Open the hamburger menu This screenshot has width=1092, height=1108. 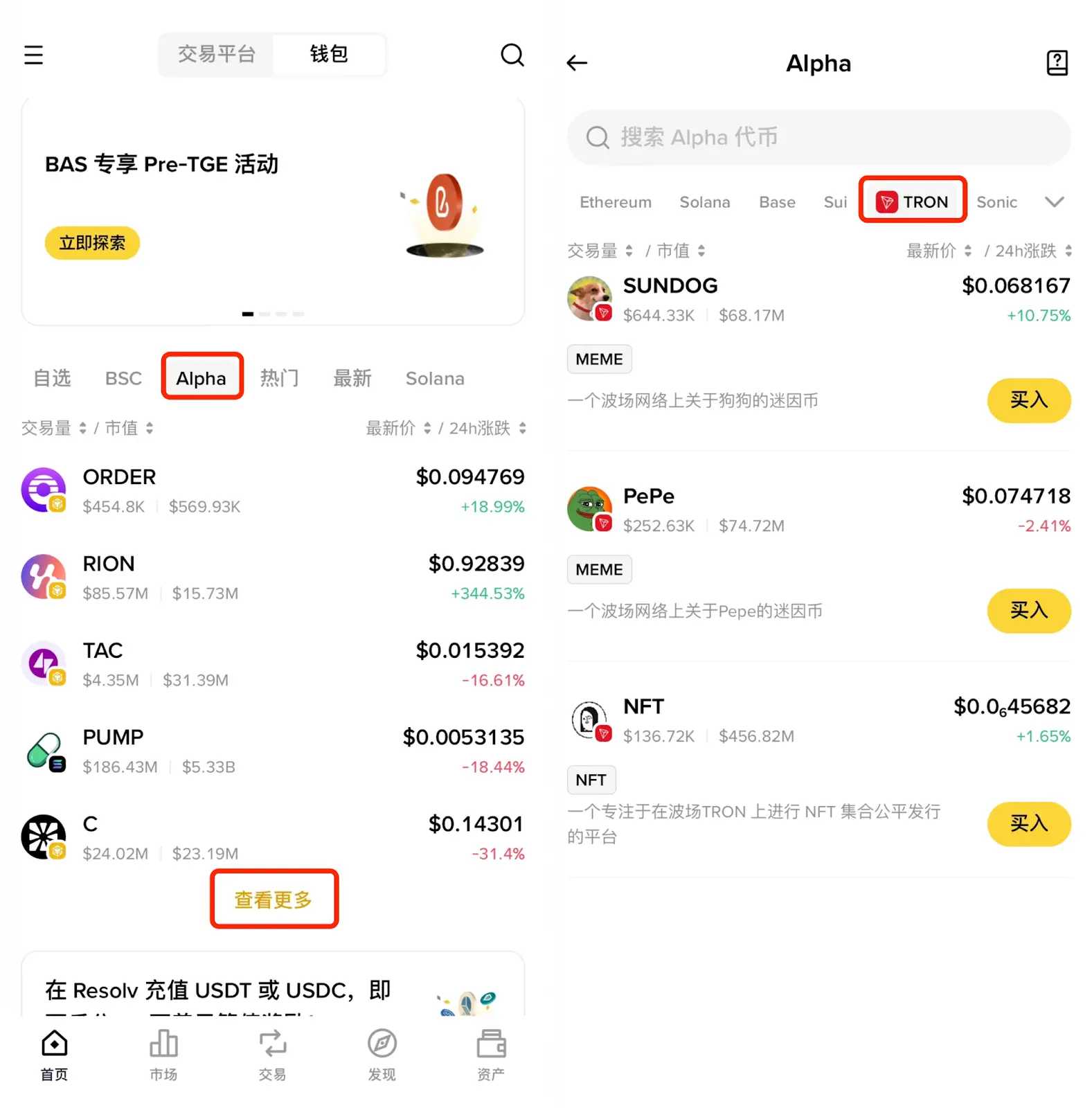[x=33, y=55]
